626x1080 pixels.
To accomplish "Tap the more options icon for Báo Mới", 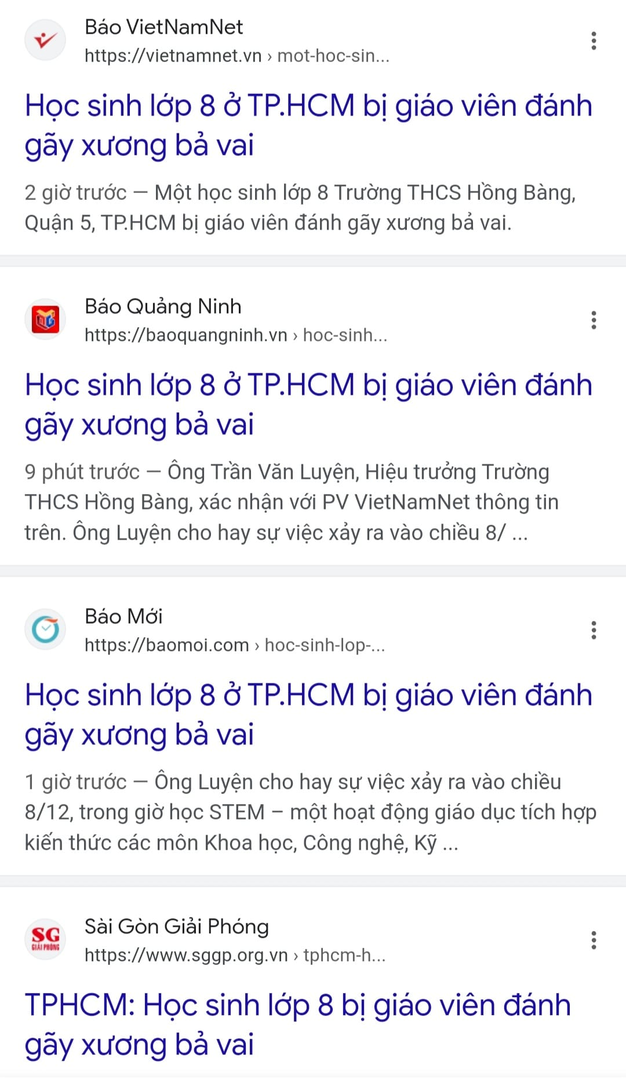I will [594, 630].
